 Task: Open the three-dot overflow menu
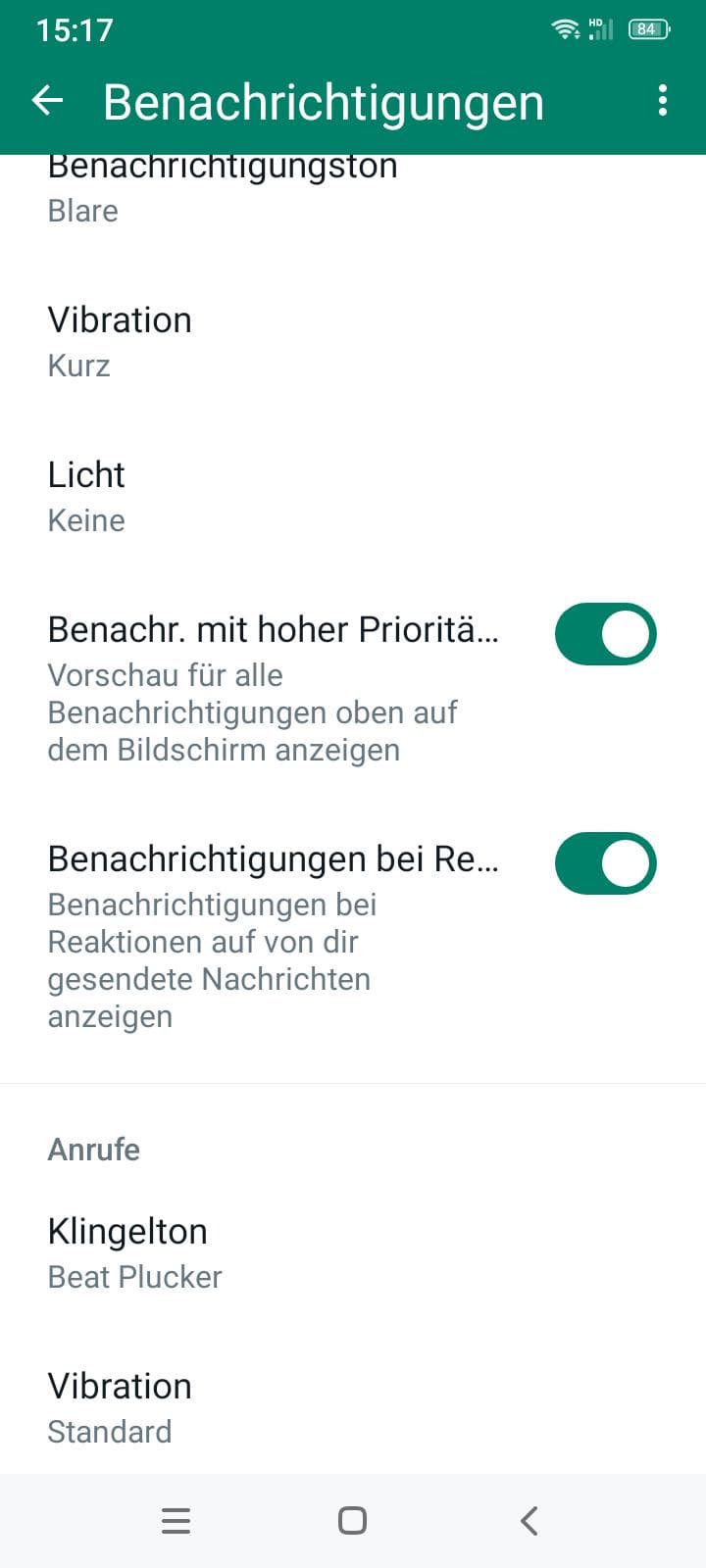pos(663,100)
